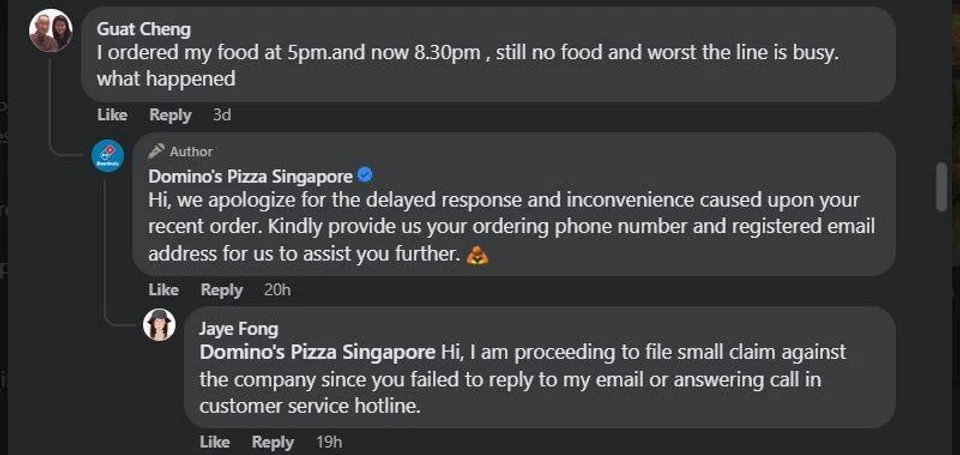Like Guat Cheng's comment
Viewport: 960px width, 455px height.
[112, 115]
